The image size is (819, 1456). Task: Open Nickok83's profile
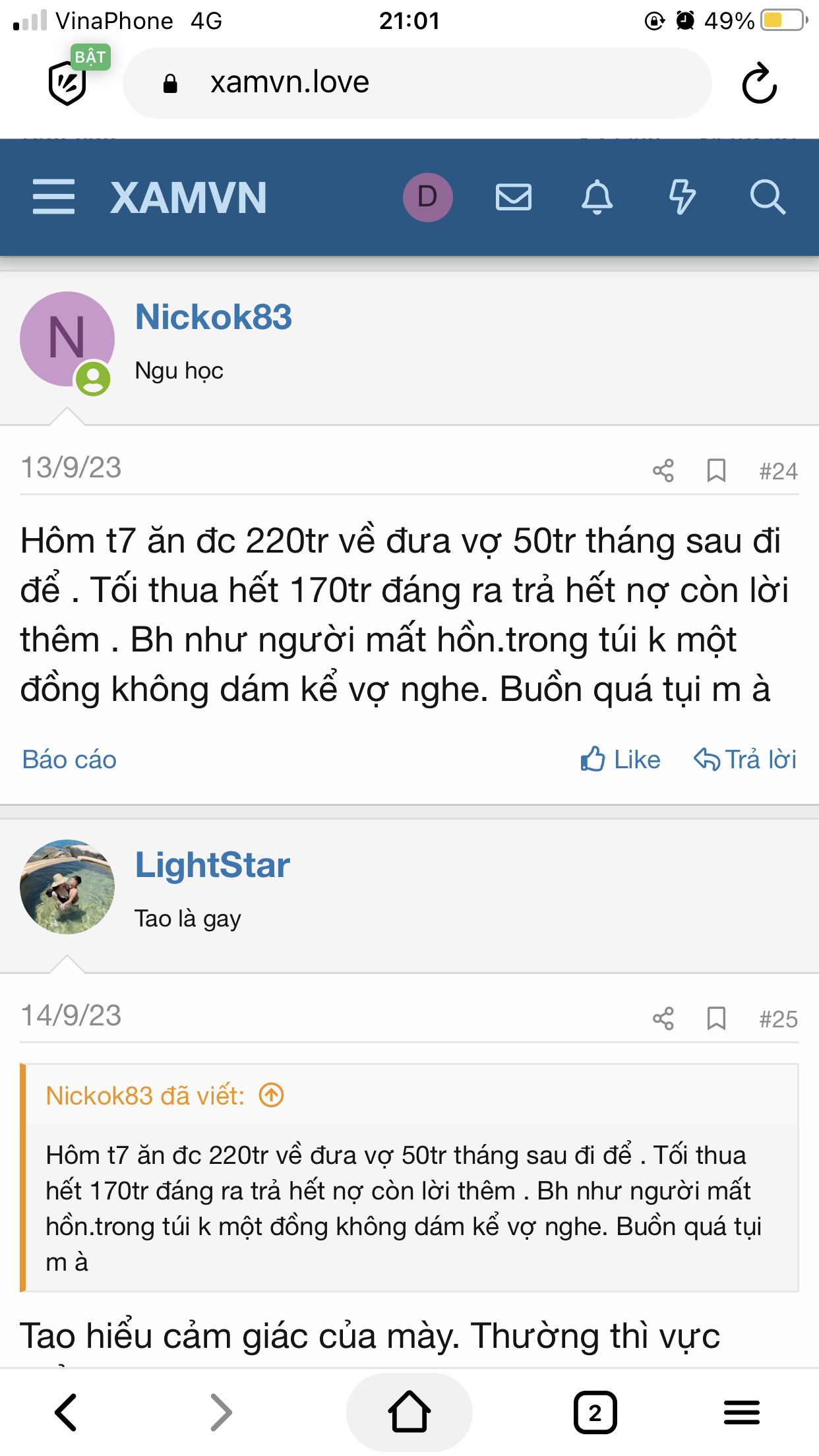[x=213, y=317]
